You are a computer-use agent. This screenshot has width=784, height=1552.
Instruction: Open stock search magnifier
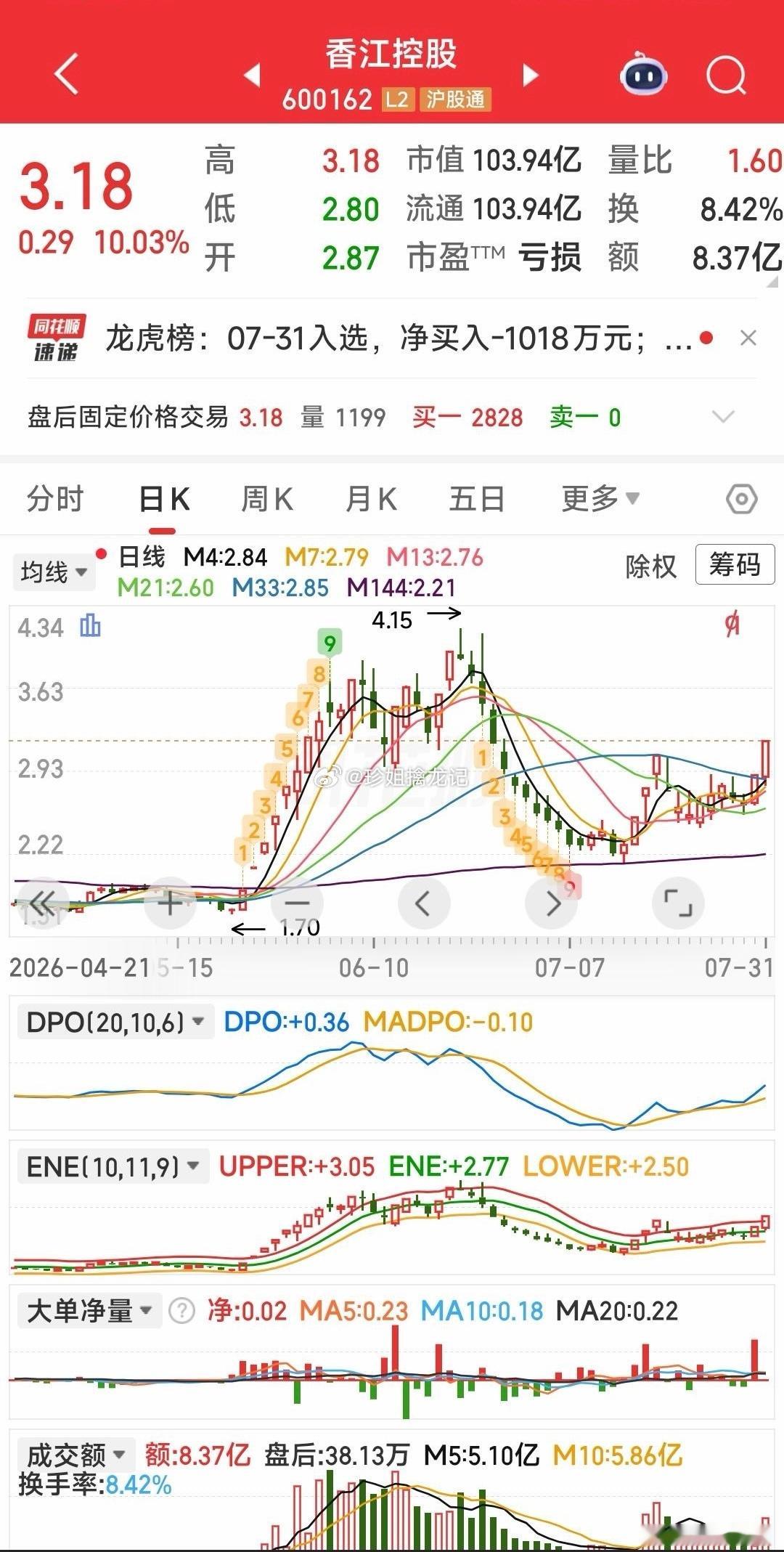[x=726, y=74]
